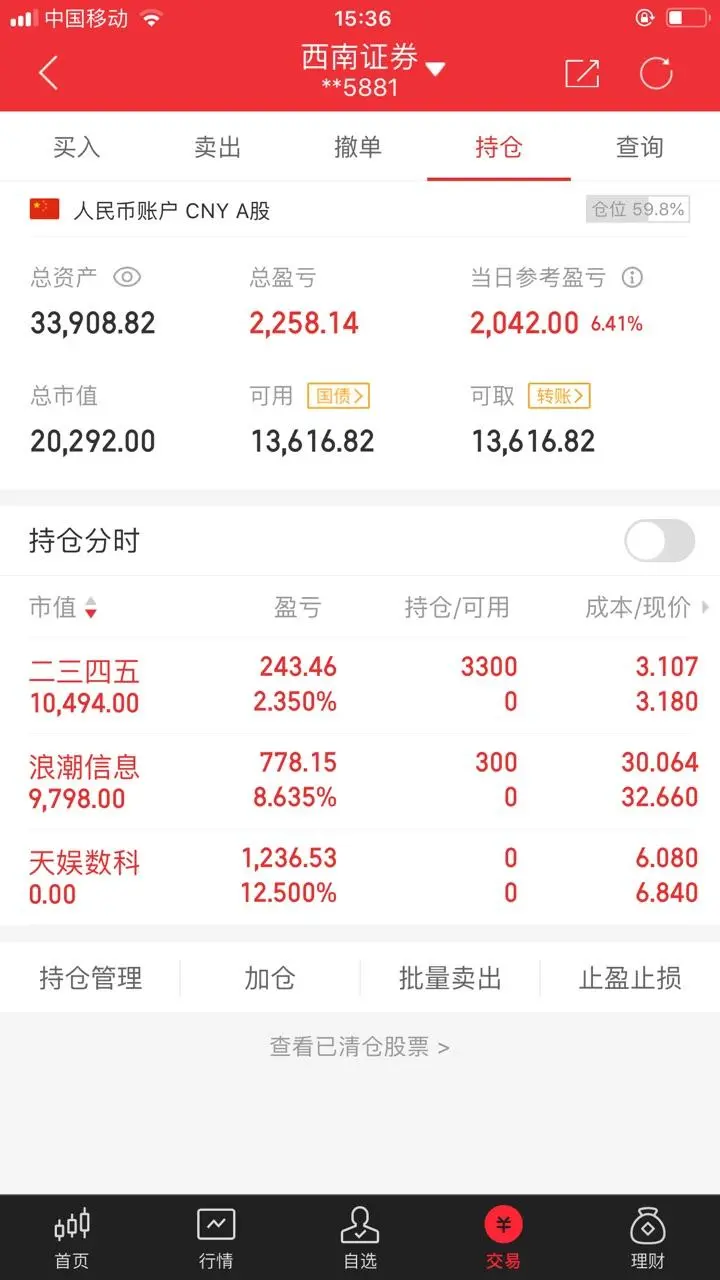Open the 天娱数科 holding row
Viewport: 720px width, 1280px height.
click(x=360, y=876)
